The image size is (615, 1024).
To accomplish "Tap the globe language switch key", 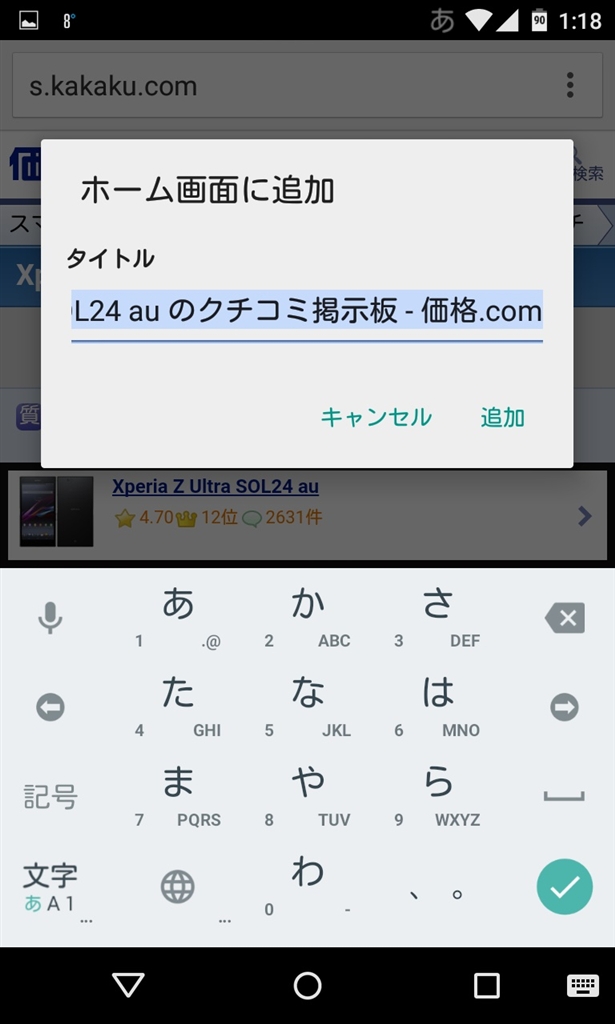I will point(178,886).
